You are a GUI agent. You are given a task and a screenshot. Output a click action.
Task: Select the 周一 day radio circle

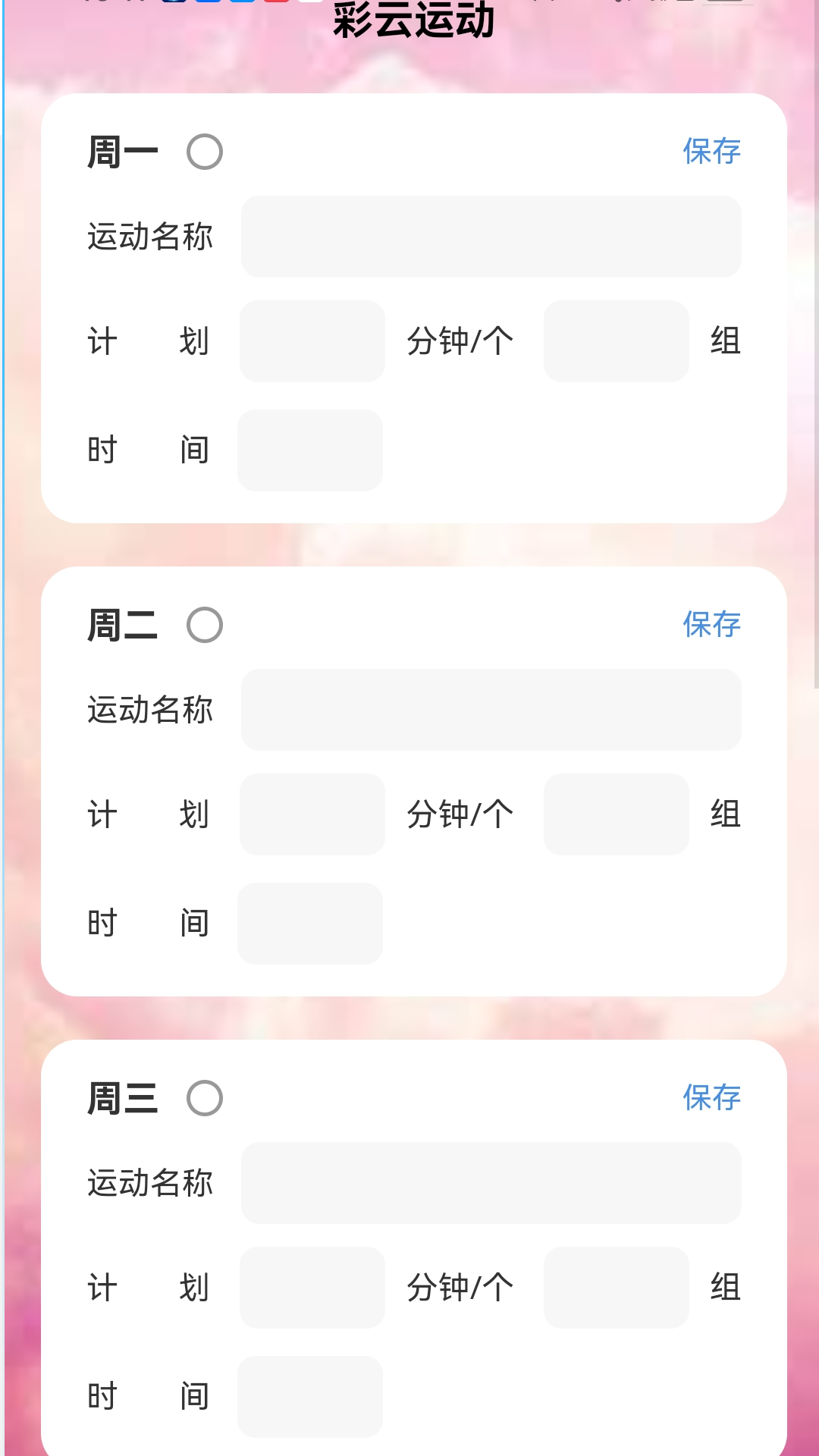(204, 151)
